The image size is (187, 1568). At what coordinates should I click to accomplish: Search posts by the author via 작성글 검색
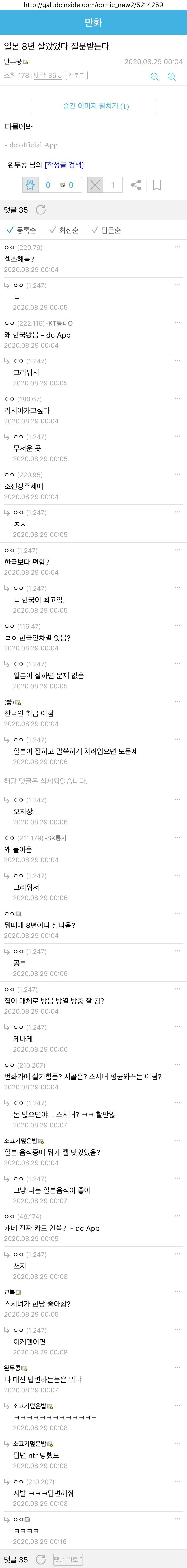click(x=64, y=165)
